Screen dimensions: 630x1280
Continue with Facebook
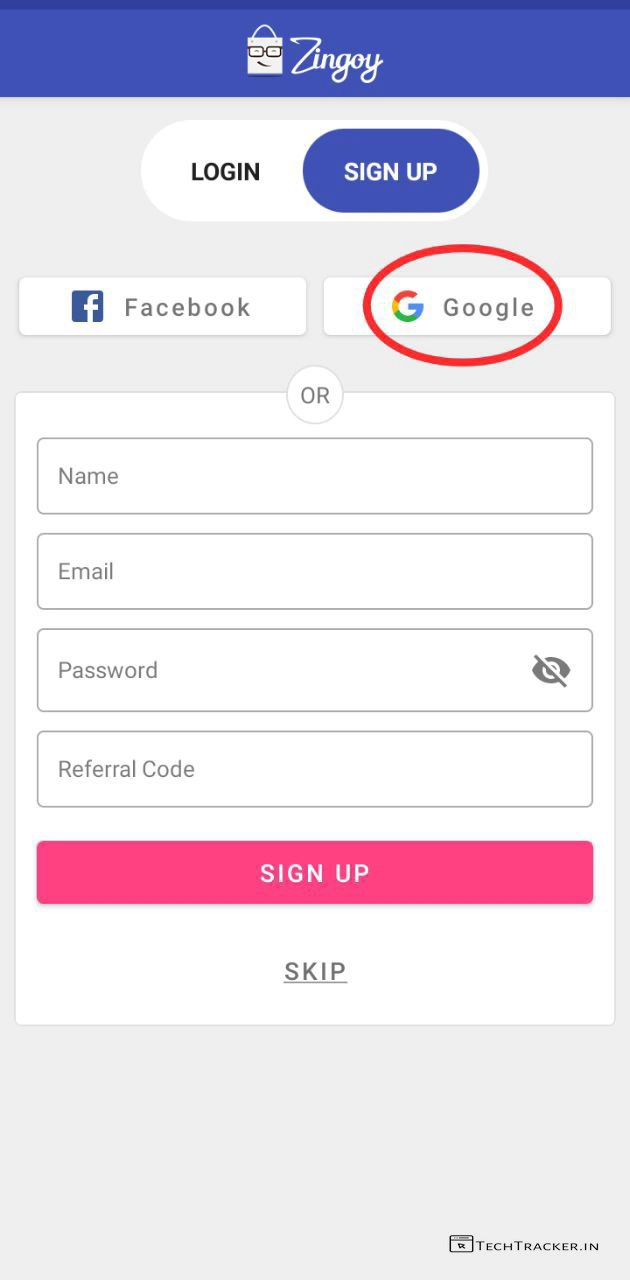coord(162,307)
